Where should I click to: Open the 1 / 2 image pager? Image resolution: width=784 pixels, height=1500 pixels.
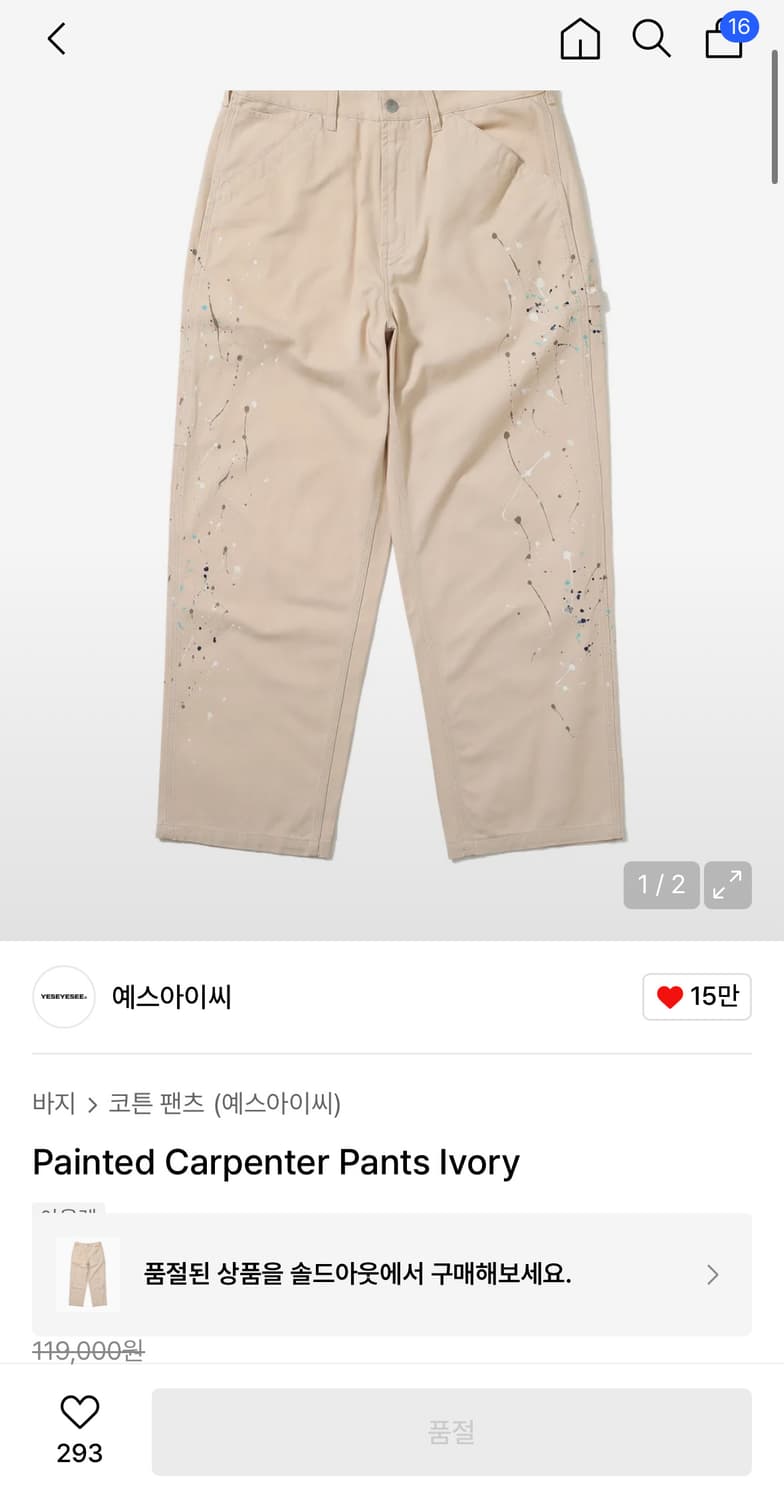coord(661,885)
